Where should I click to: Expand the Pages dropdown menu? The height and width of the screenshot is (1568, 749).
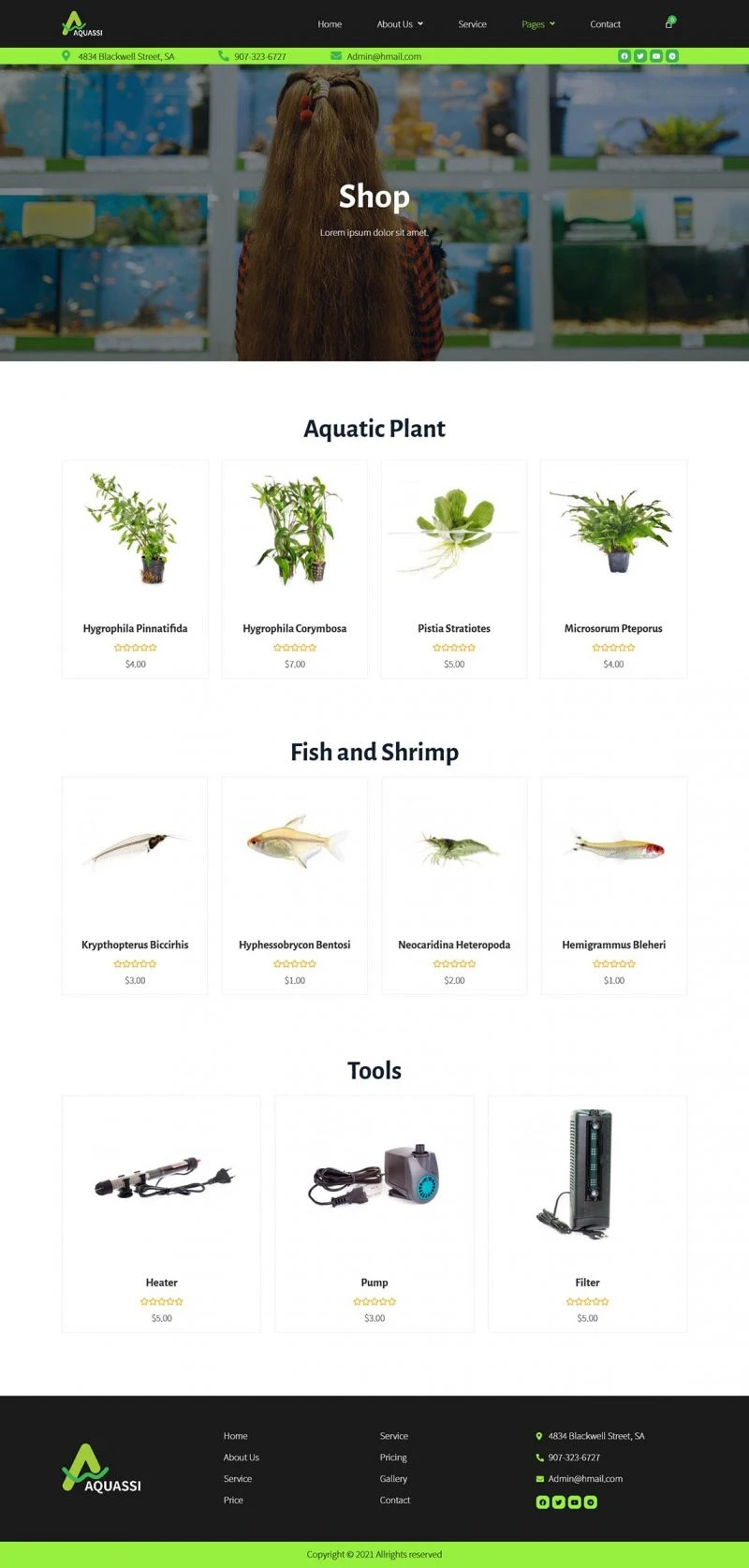[x=538, y=24]
